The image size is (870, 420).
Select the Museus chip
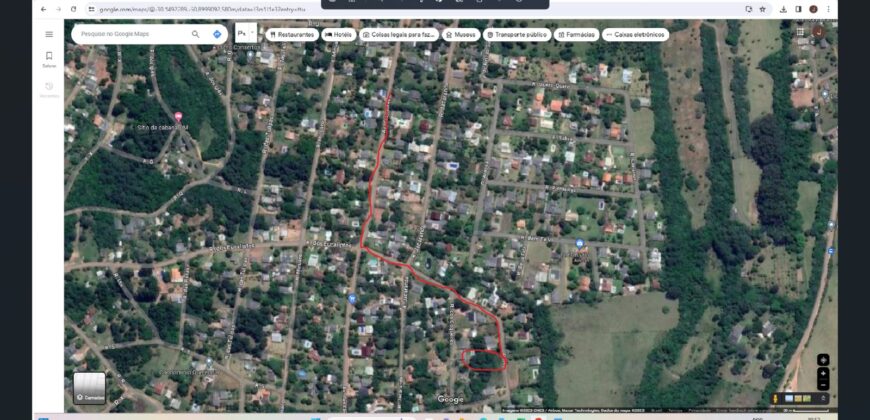coord(461,34)
